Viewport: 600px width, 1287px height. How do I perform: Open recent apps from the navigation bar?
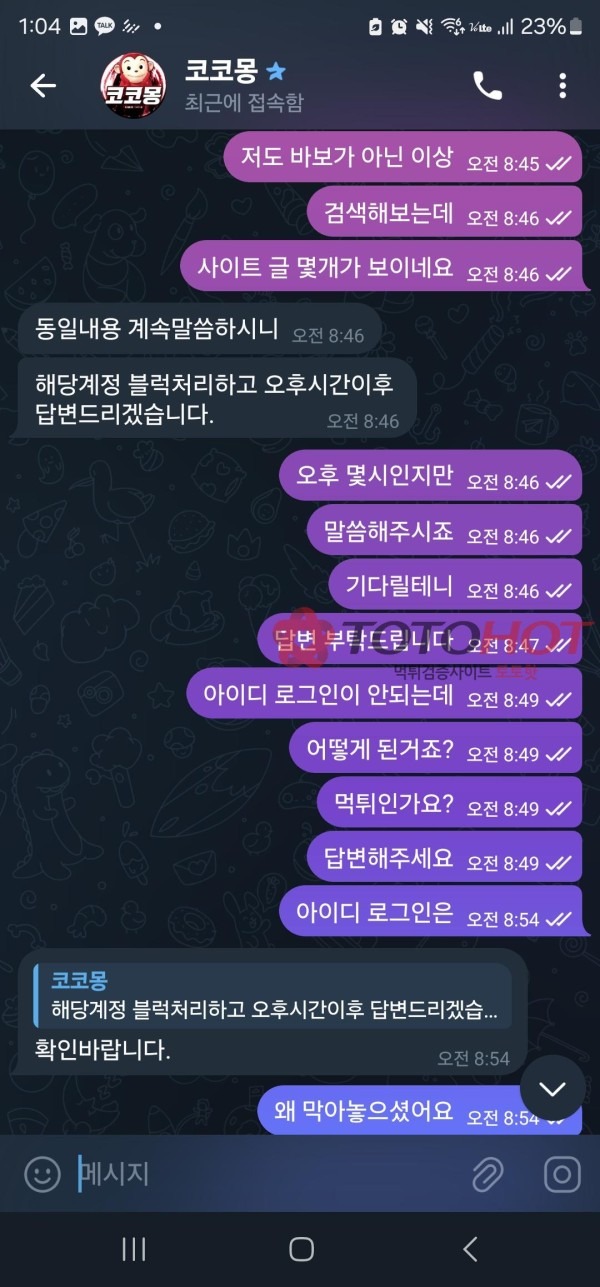tap(133, 1248)
